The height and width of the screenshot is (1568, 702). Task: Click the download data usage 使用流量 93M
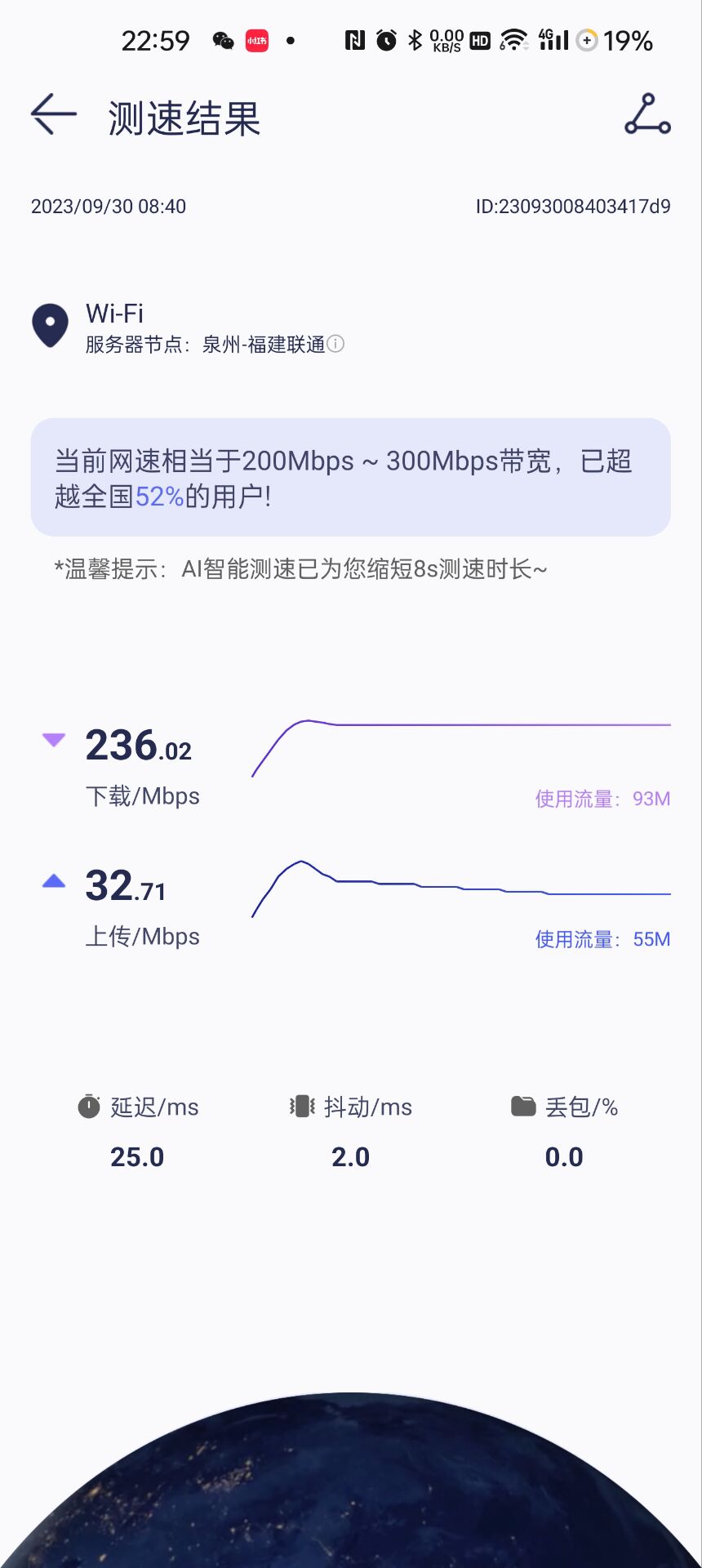coord(603,799)
